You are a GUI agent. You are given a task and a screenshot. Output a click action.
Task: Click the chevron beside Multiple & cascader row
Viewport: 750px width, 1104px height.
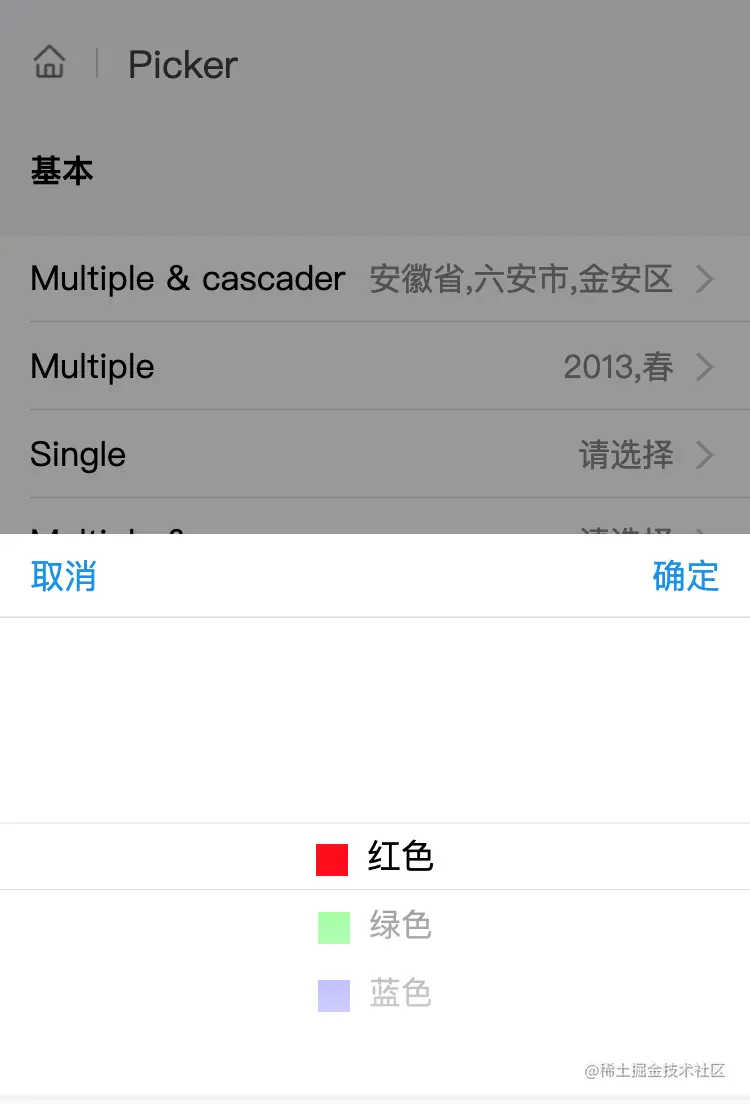(x=706, y=279)
